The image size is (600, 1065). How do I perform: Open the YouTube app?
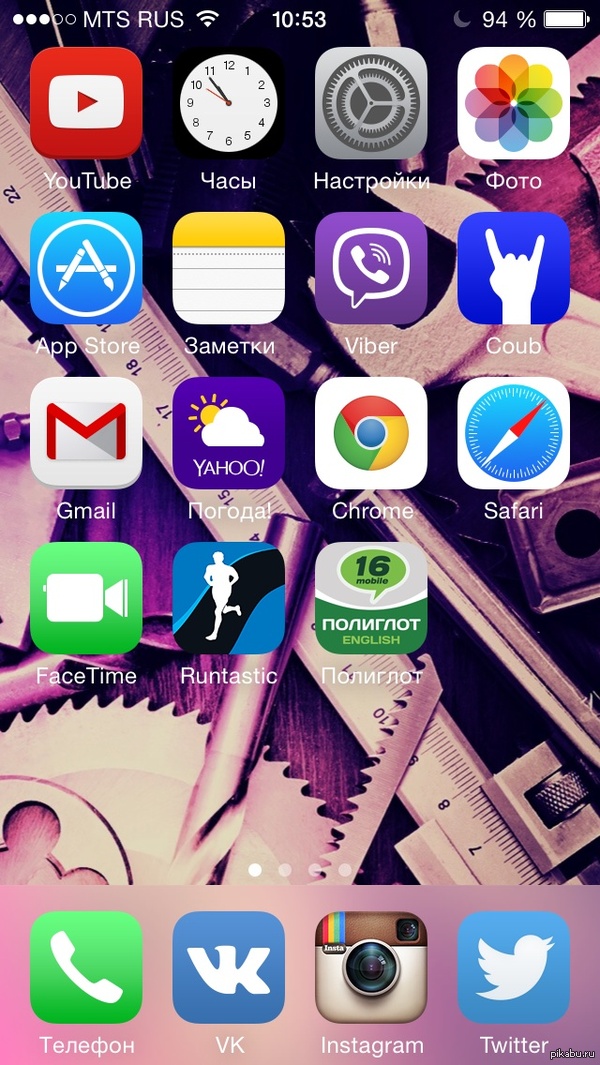[86, 103]
